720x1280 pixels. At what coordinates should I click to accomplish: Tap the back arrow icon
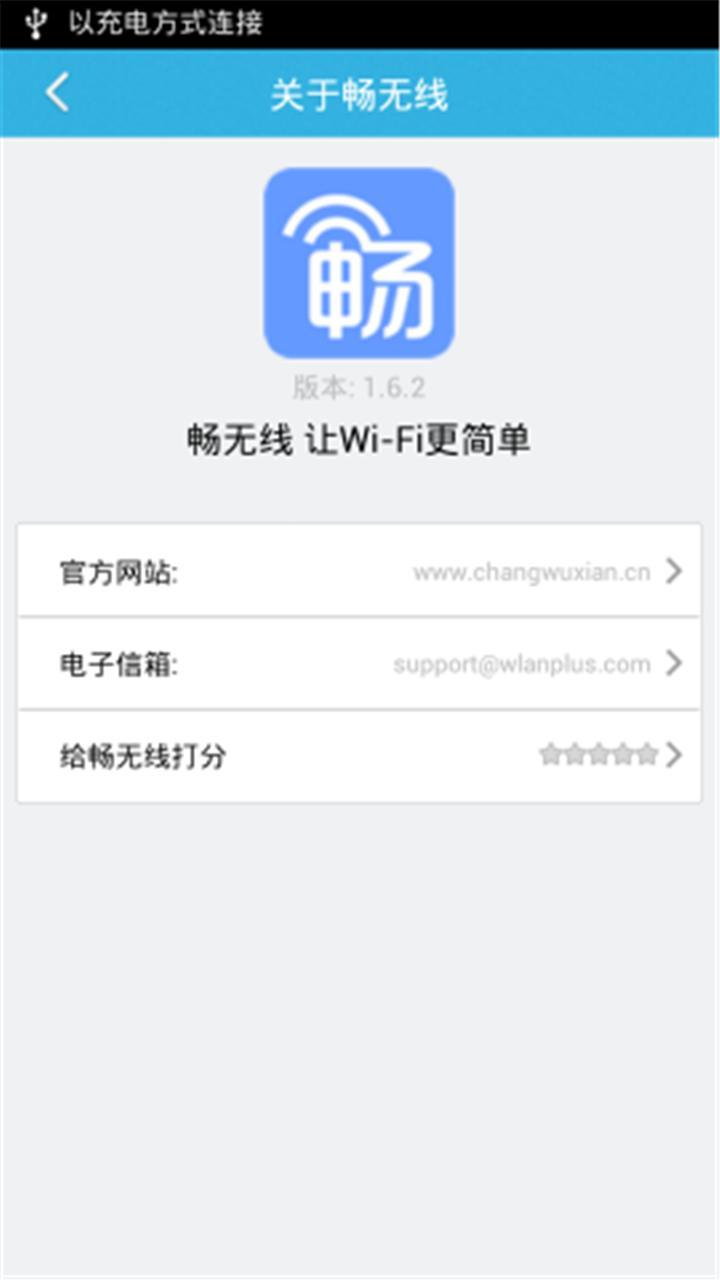pyautogui.click(x=57, y=92)
